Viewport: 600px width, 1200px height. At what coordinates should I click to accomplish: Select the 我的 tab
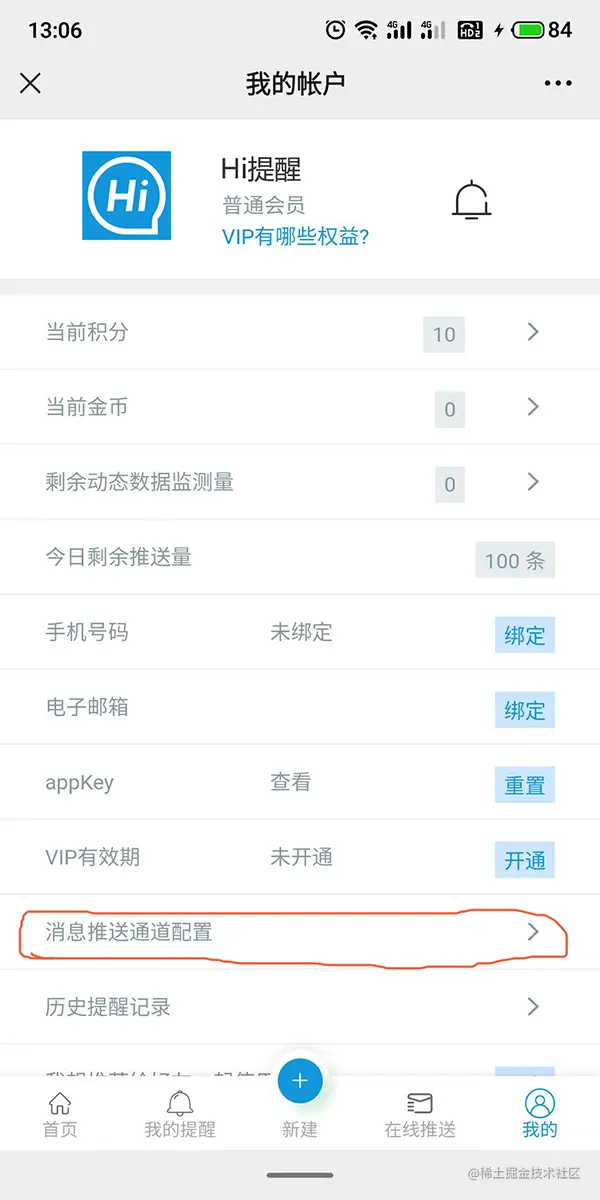point(540,1115)
